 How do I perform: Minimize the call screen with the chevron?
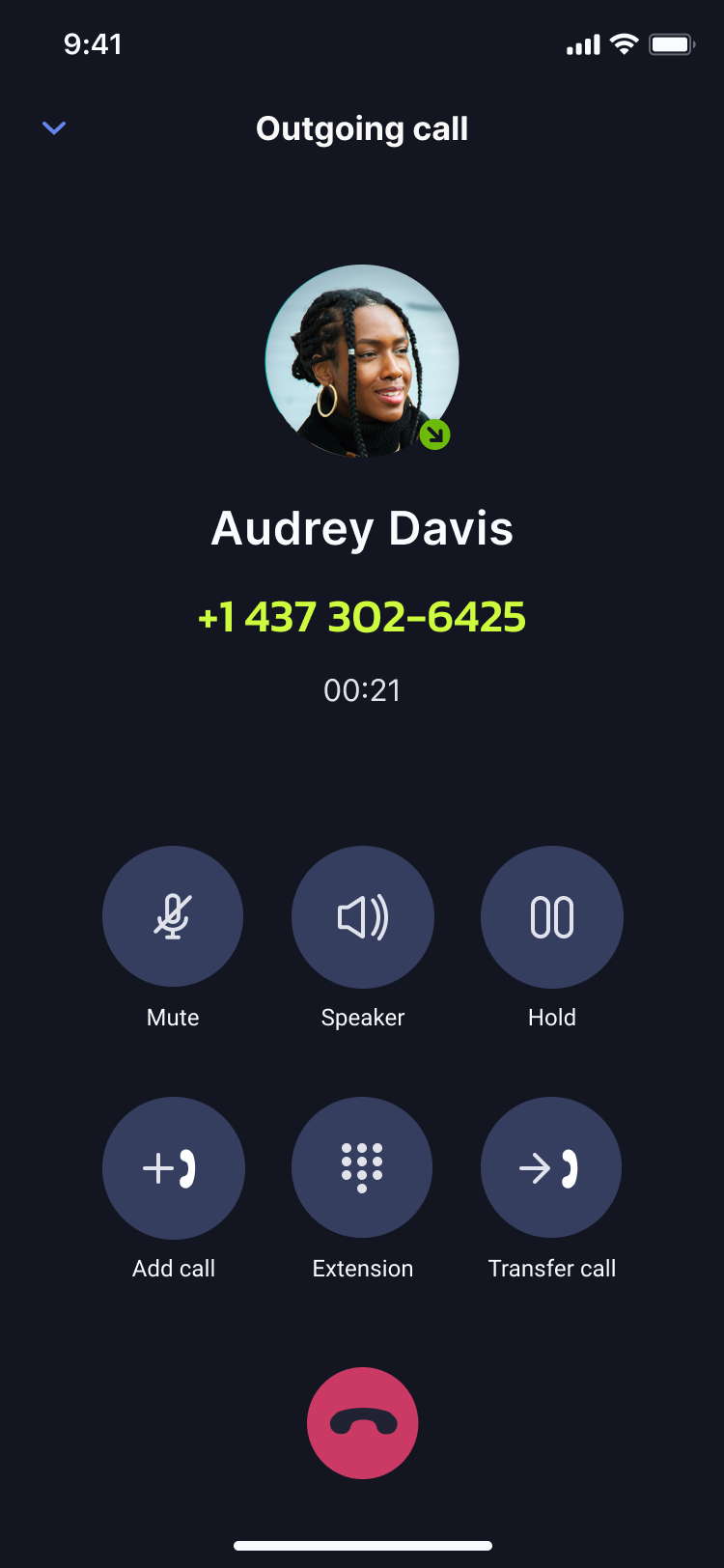coord(54,127)
